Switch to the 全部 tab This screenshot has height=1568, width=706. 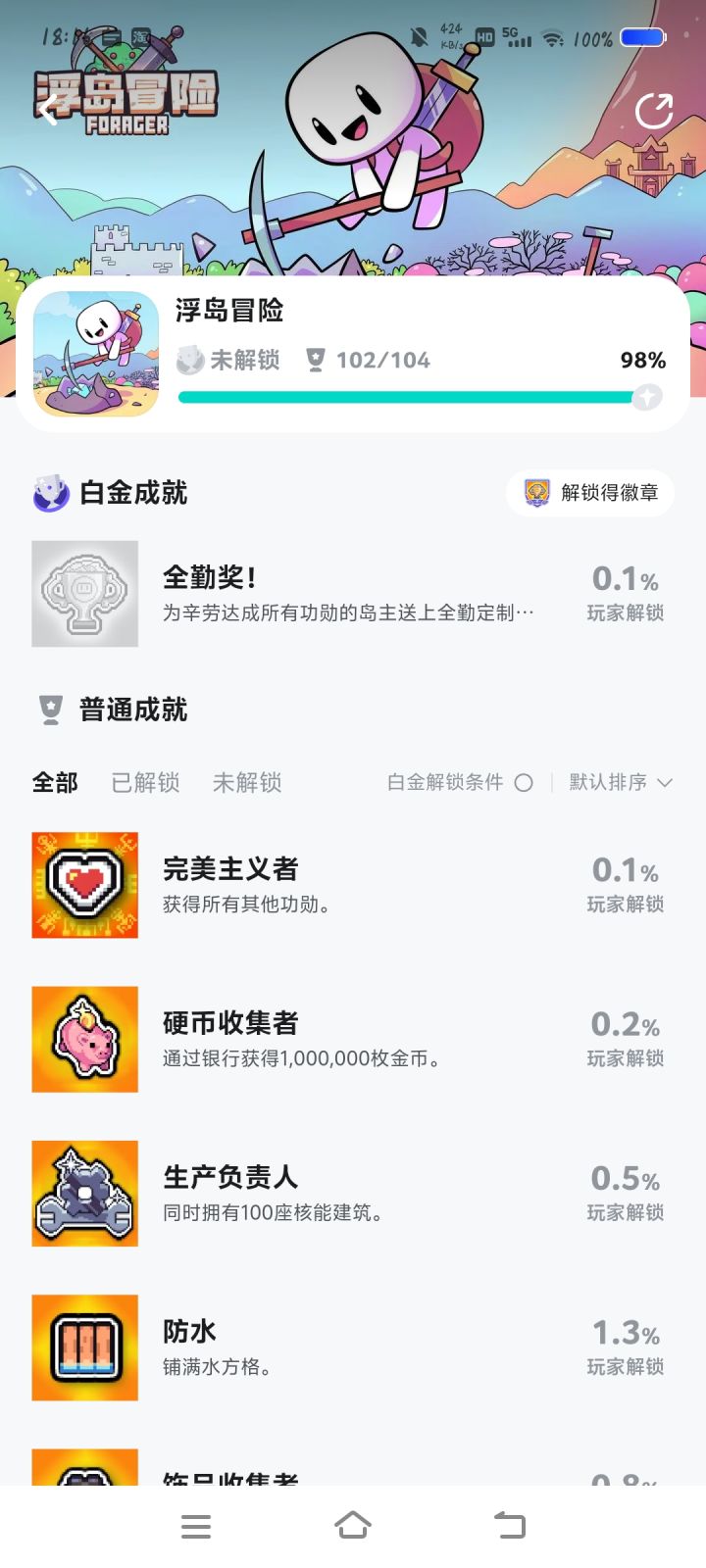[x=55, y=782]
